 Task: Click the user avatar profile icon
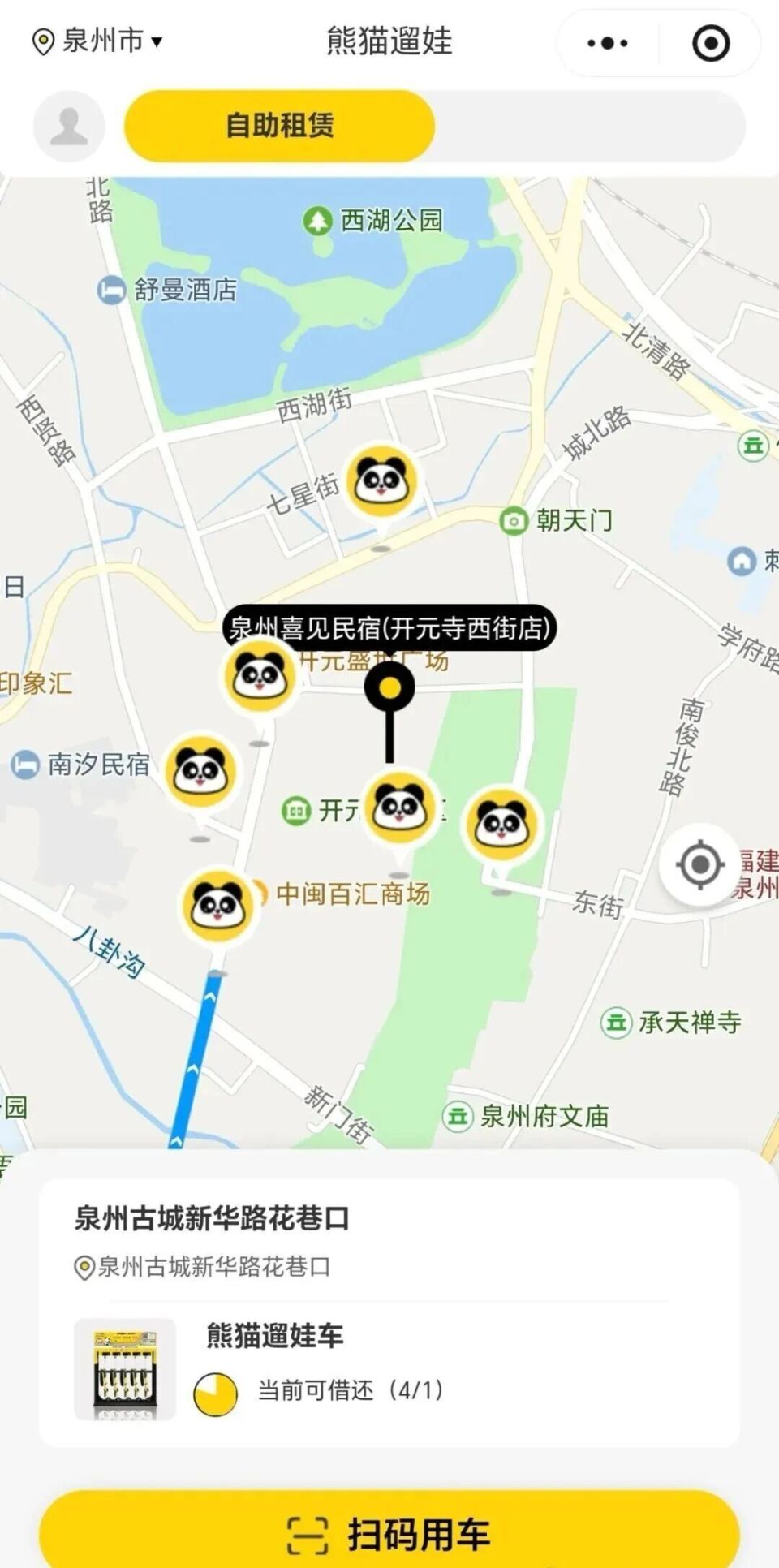coord(68,126)
